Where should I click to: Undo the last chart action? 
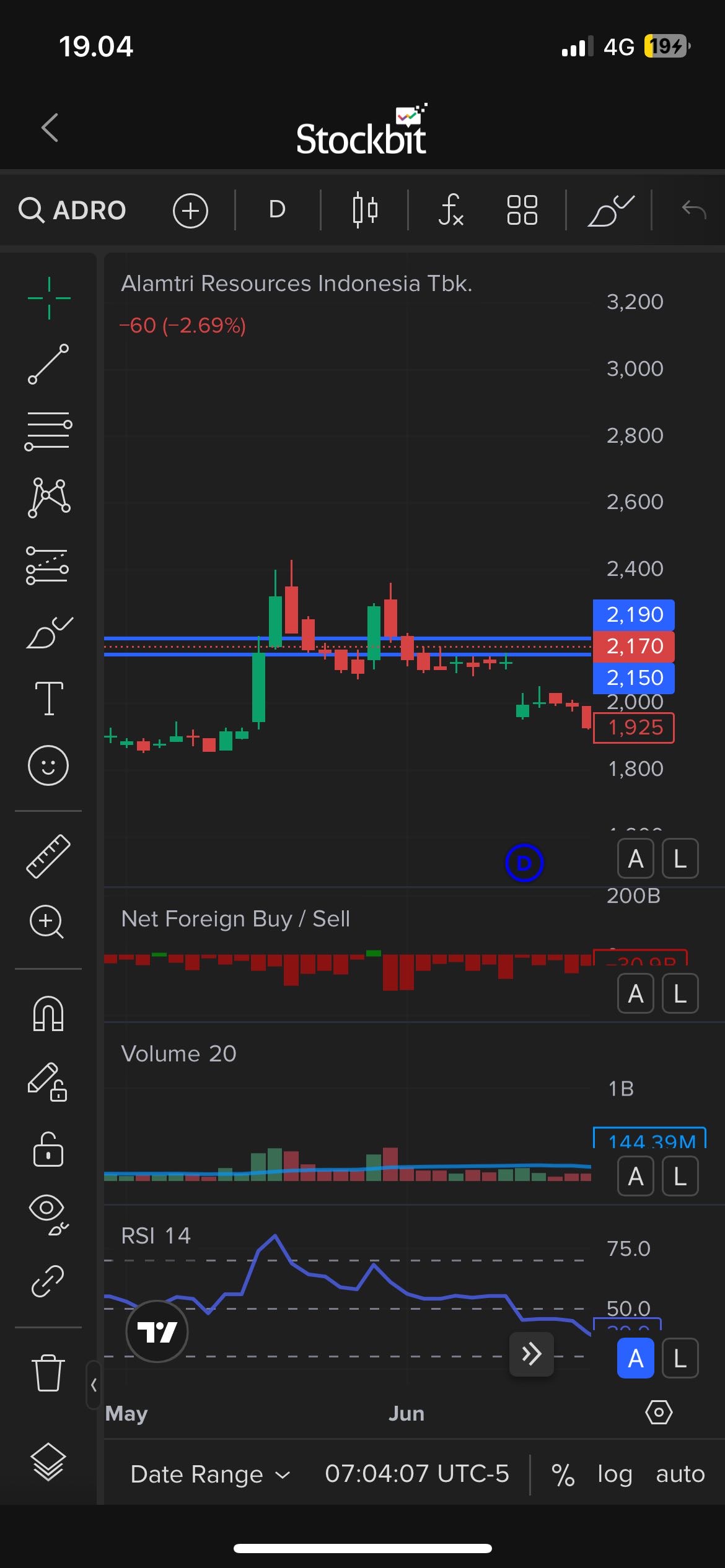coord(693,210)
